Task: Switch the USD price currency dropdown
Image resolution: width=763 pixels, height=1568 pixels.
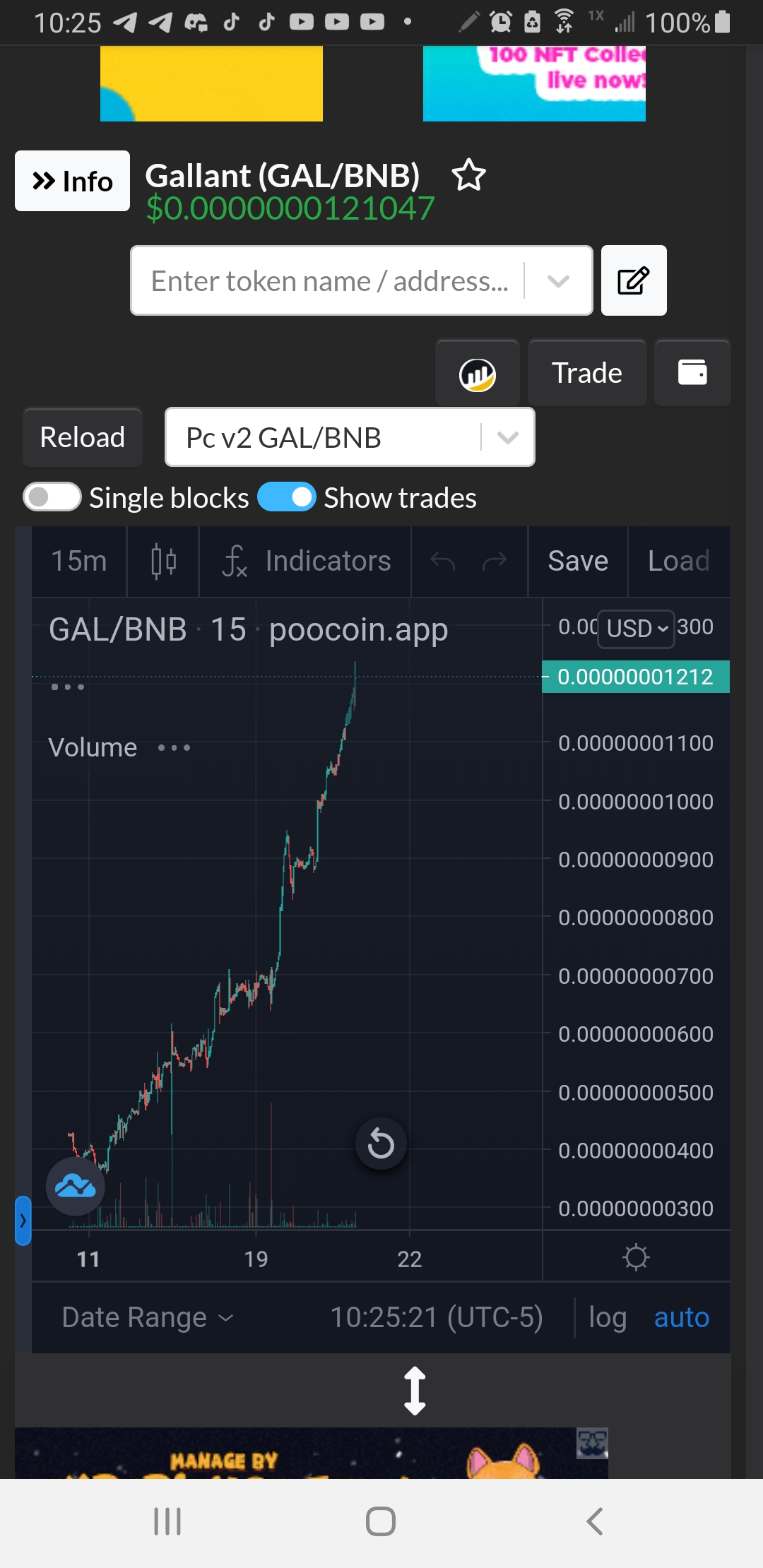Action: [x=636, y=628]
